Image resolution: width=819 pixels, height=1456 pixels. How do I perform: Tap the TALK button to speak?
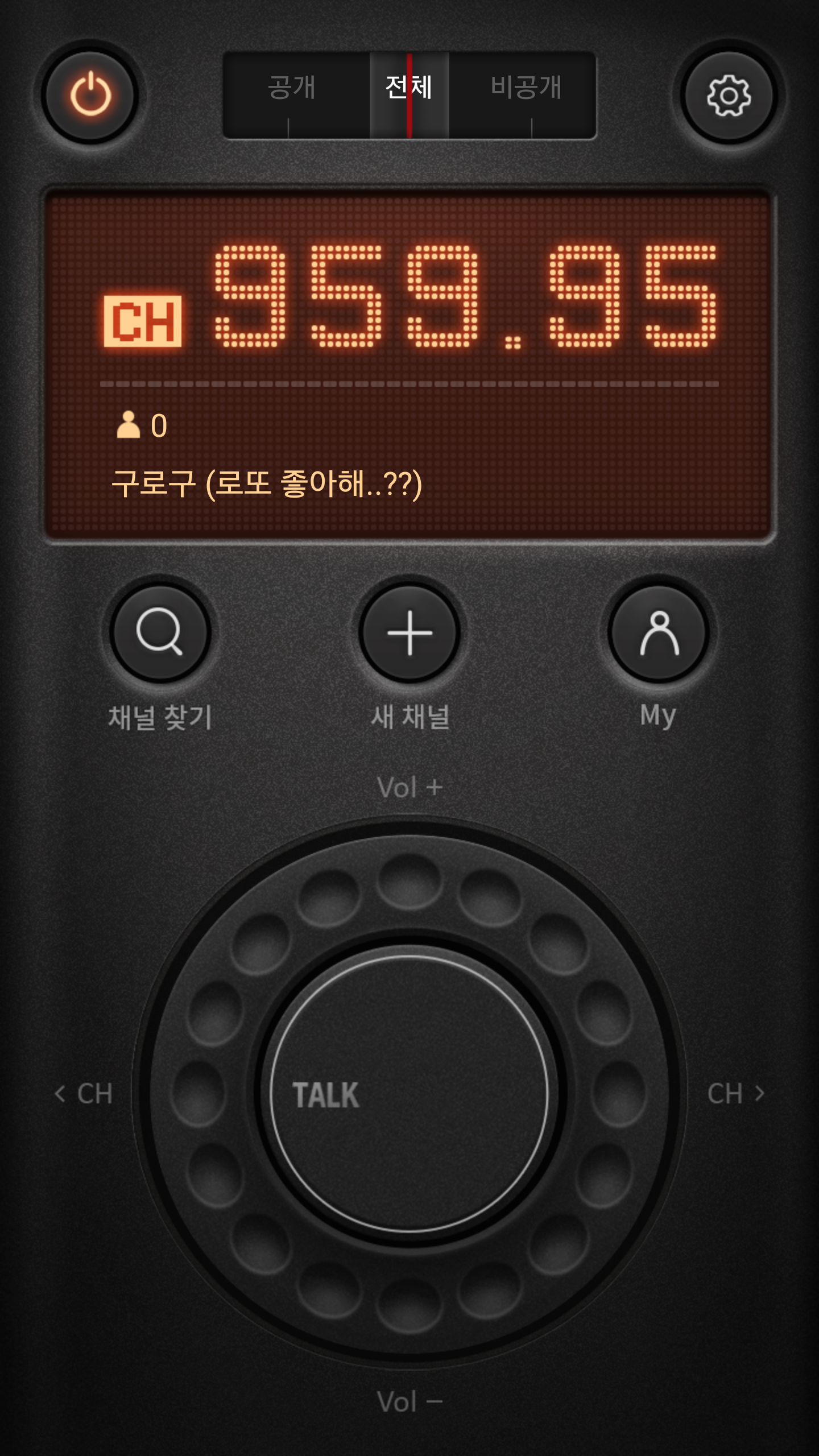coord(408,1093)
